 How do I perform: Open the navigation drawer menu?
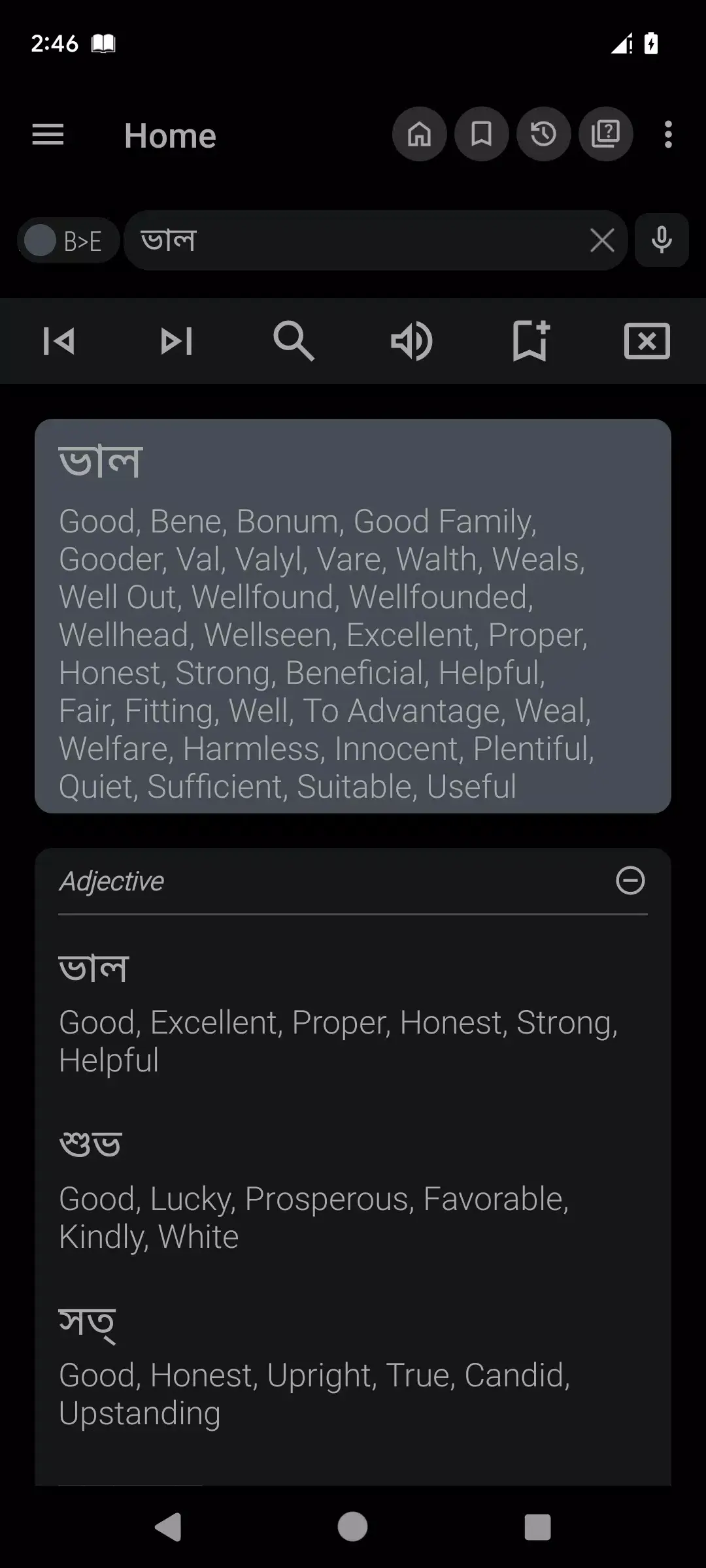(x=48, y=135)
